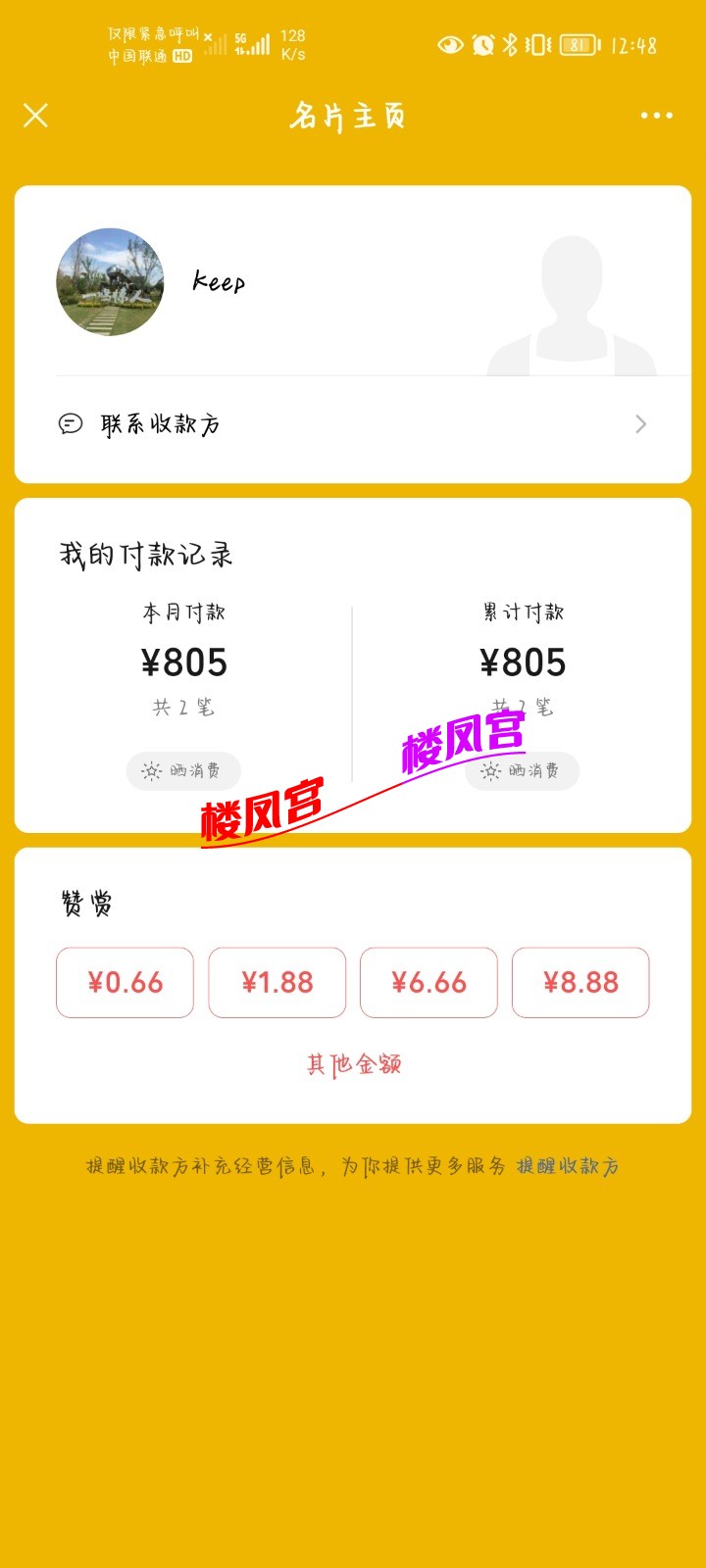Select the ¥0.66 tip amount

(125, 983)
